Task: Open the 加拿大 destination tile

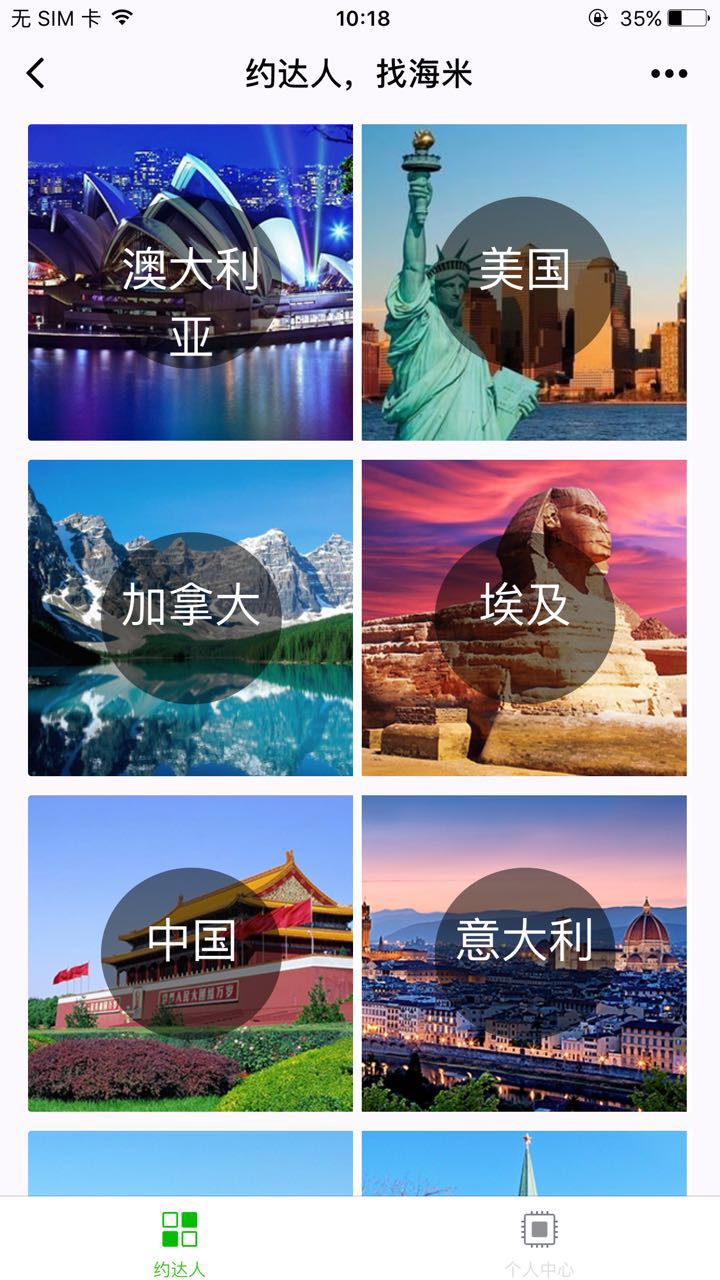Action: click(190, 617)
